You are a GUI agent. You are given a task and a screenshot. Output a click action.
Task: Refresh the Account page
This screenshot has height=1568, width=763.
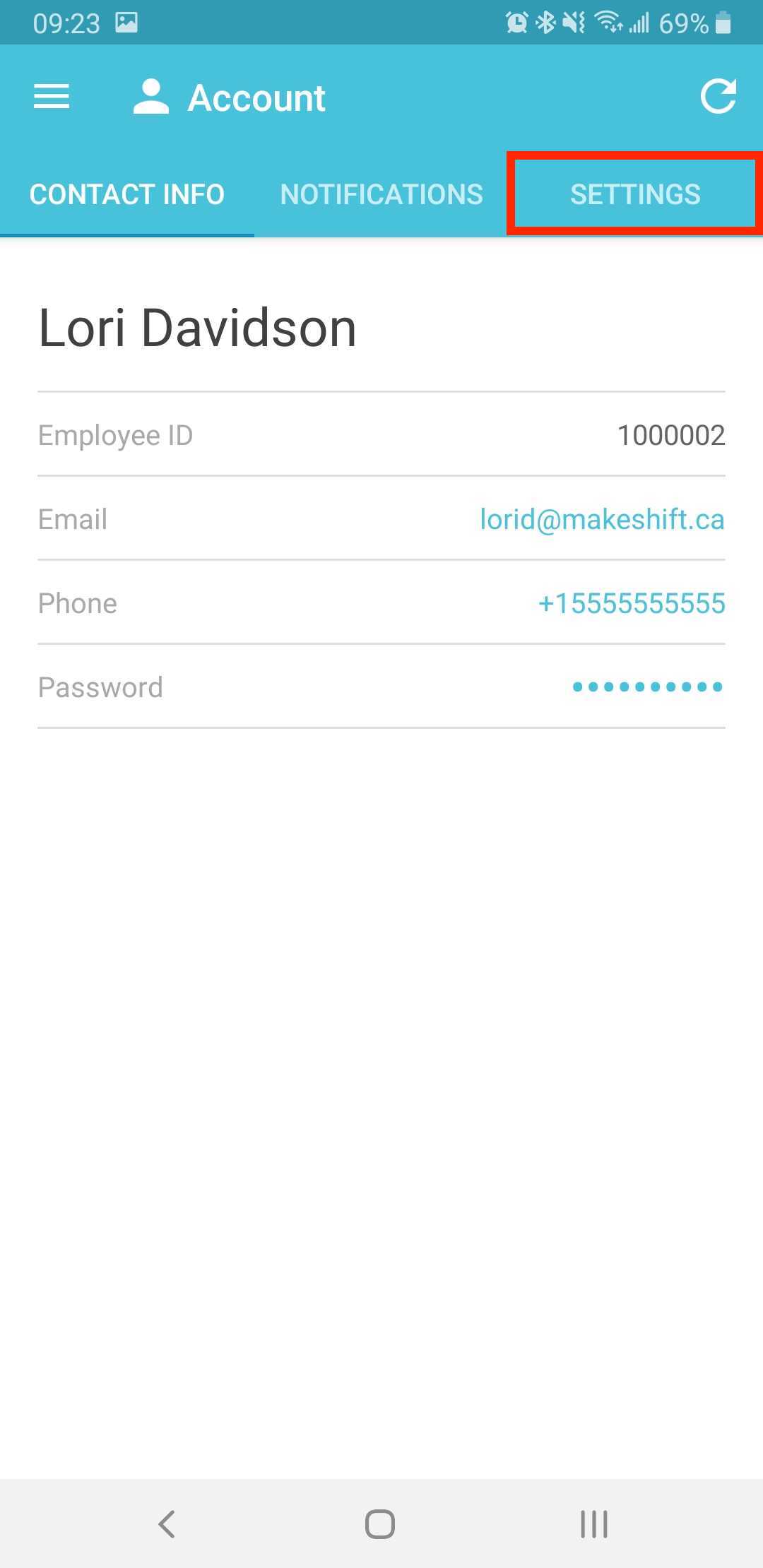(718, 97)
